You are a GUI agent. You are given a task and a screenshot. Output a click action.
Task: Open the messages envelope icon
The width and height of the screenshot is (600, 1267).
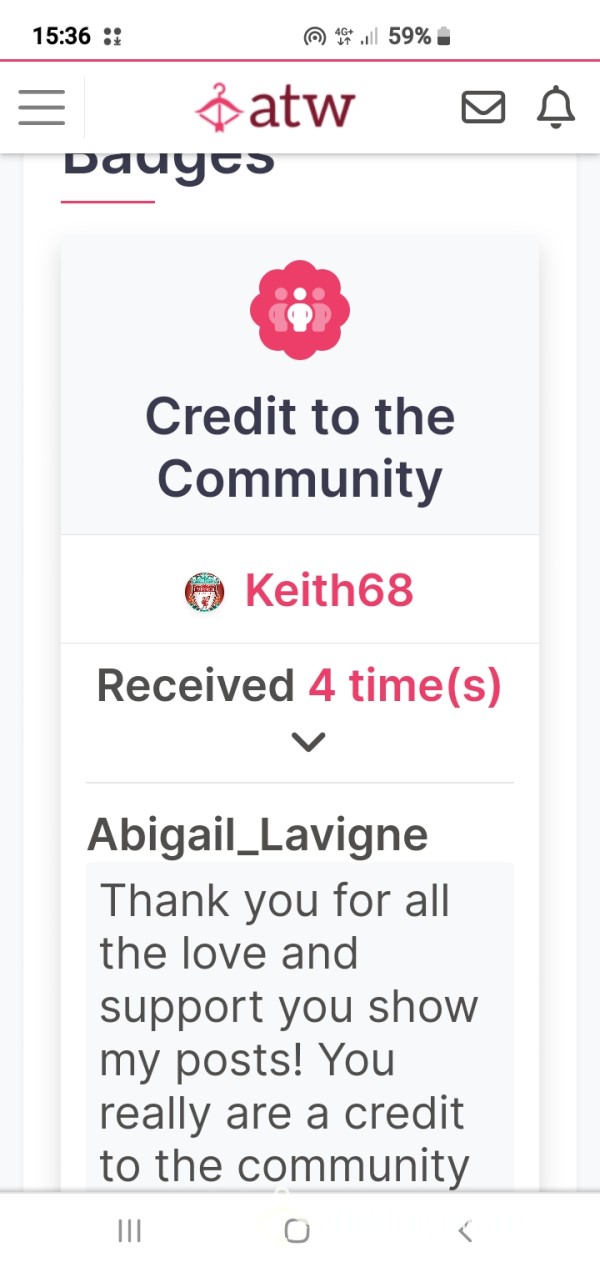click(483, 107)
